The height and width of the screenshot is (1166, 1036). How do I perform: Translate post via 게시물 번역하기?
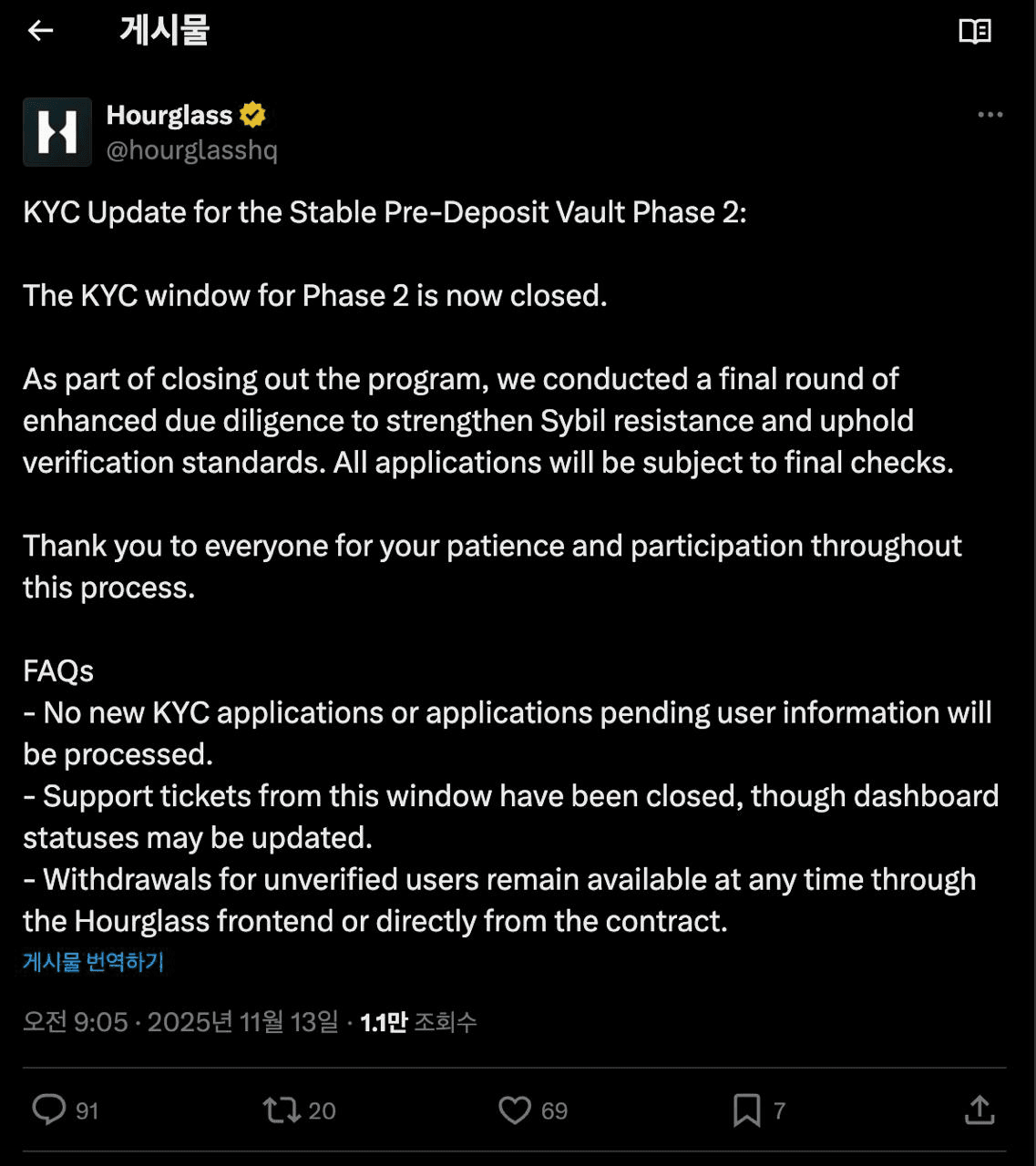(x=93, y=962)
